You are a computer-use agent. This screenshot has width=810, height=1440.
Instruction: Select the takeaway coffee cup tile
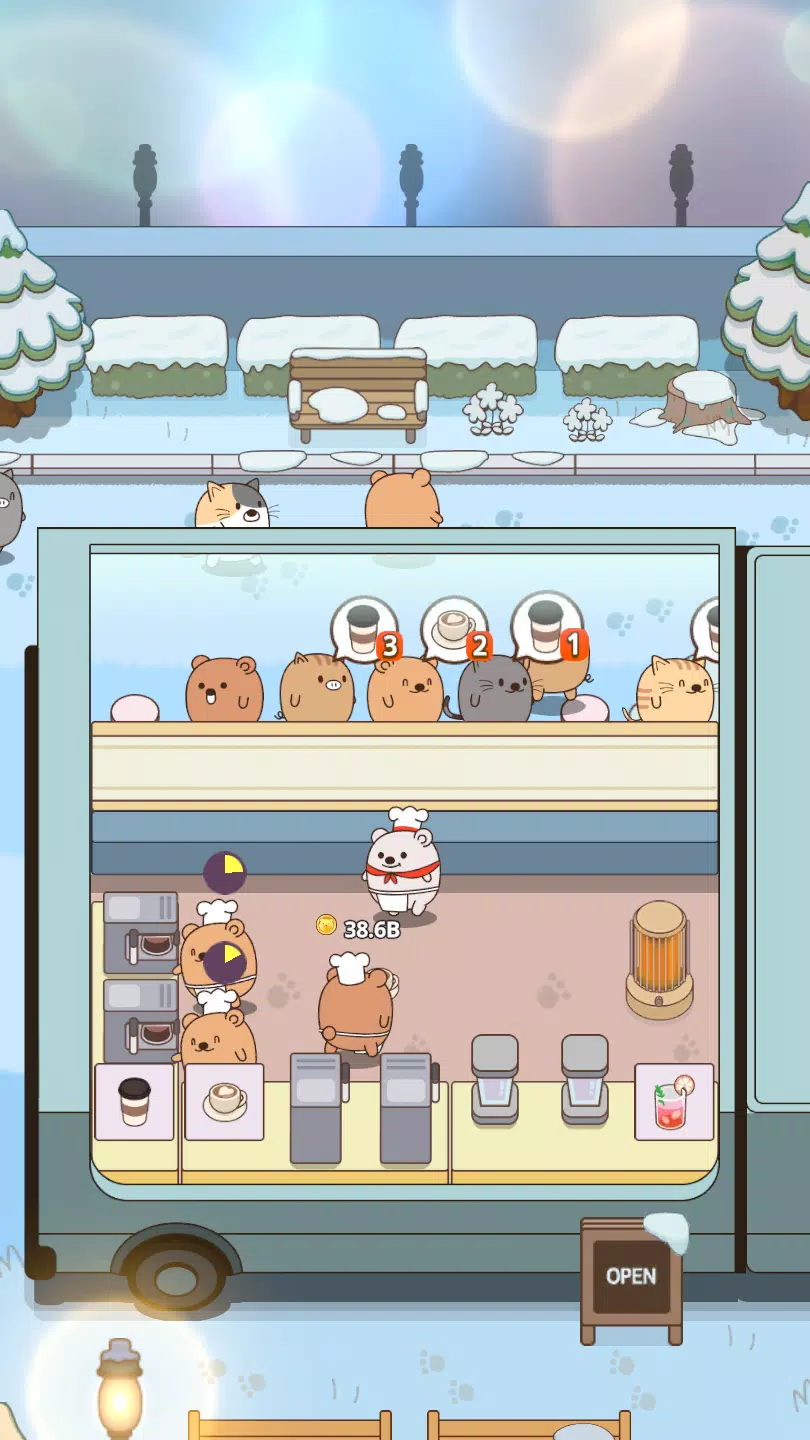[x=134, y=1102]
